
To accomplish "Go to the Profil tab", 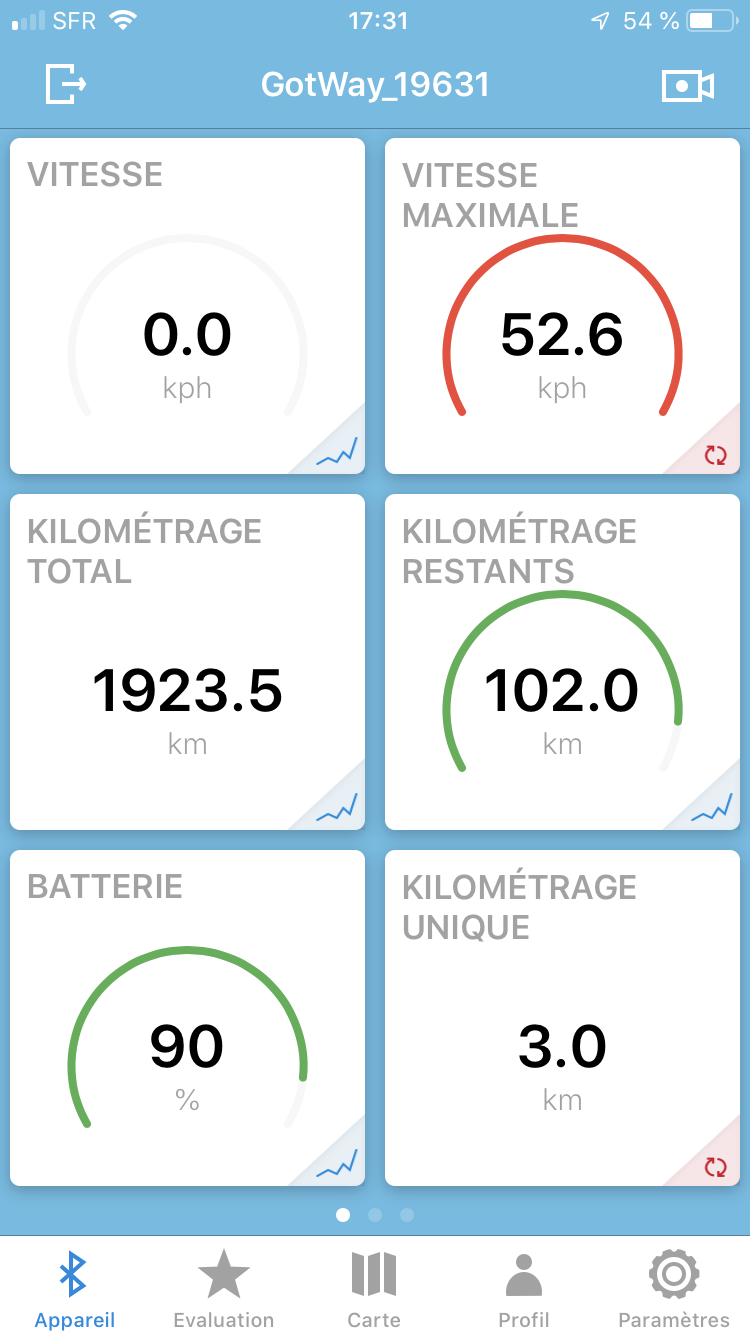I will click(x=524, y=1289).
